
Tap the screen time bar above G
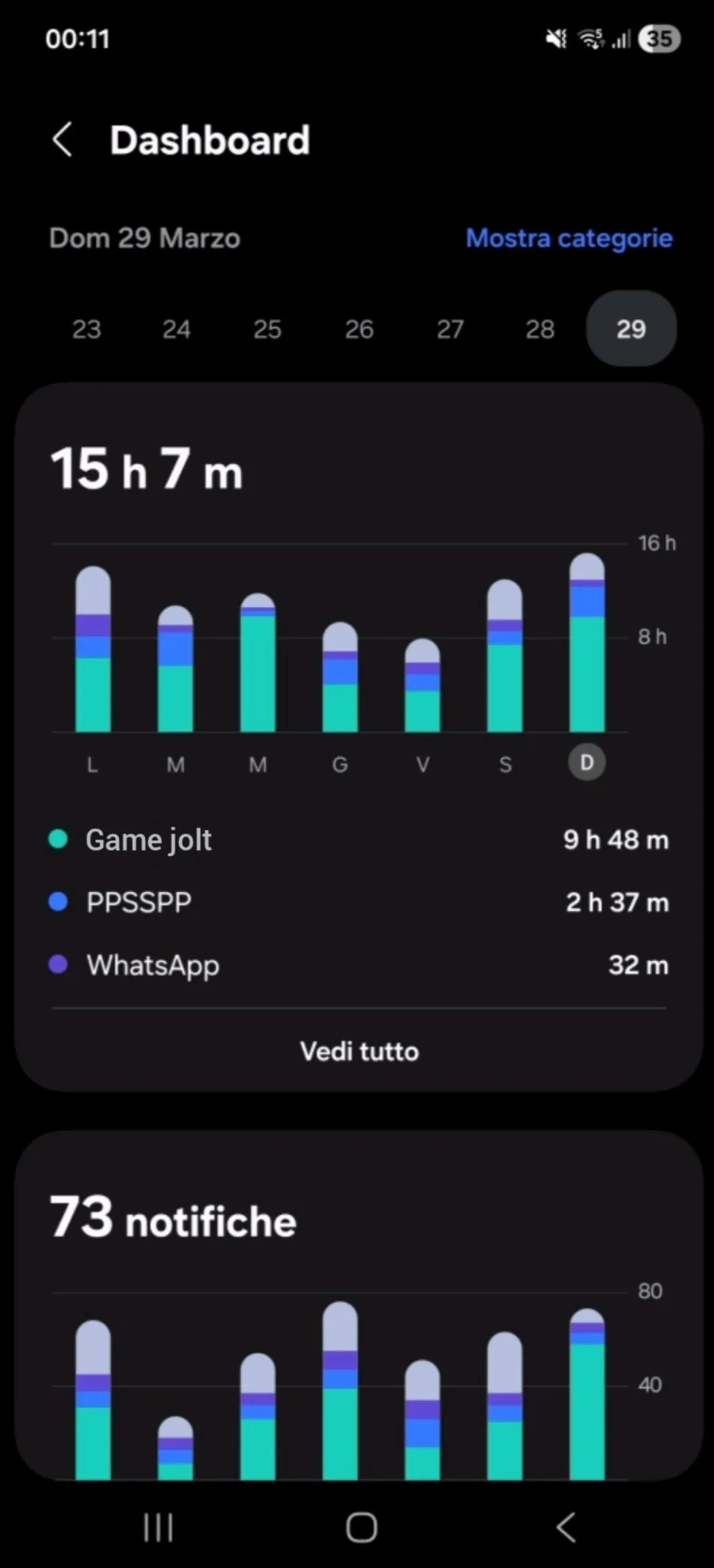pos(340,677)
